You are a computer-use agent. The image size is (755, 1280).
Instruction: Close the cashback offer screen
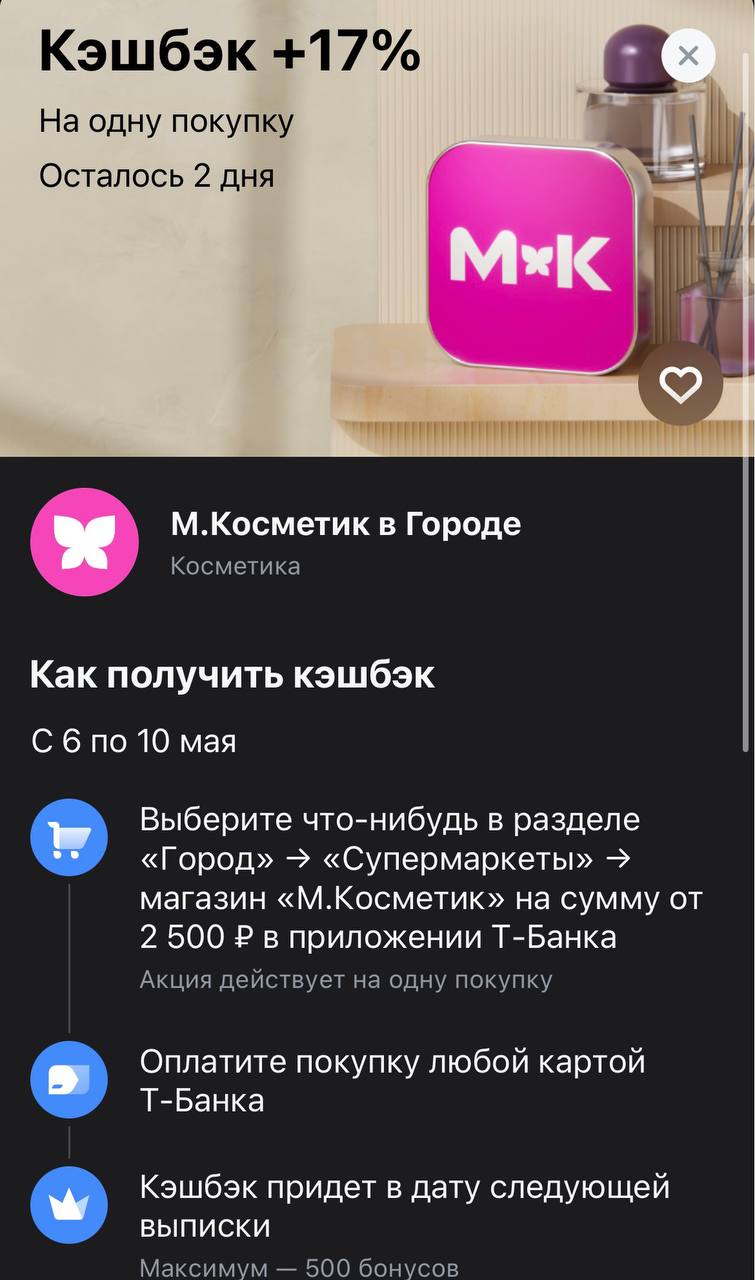coord(688,56)
